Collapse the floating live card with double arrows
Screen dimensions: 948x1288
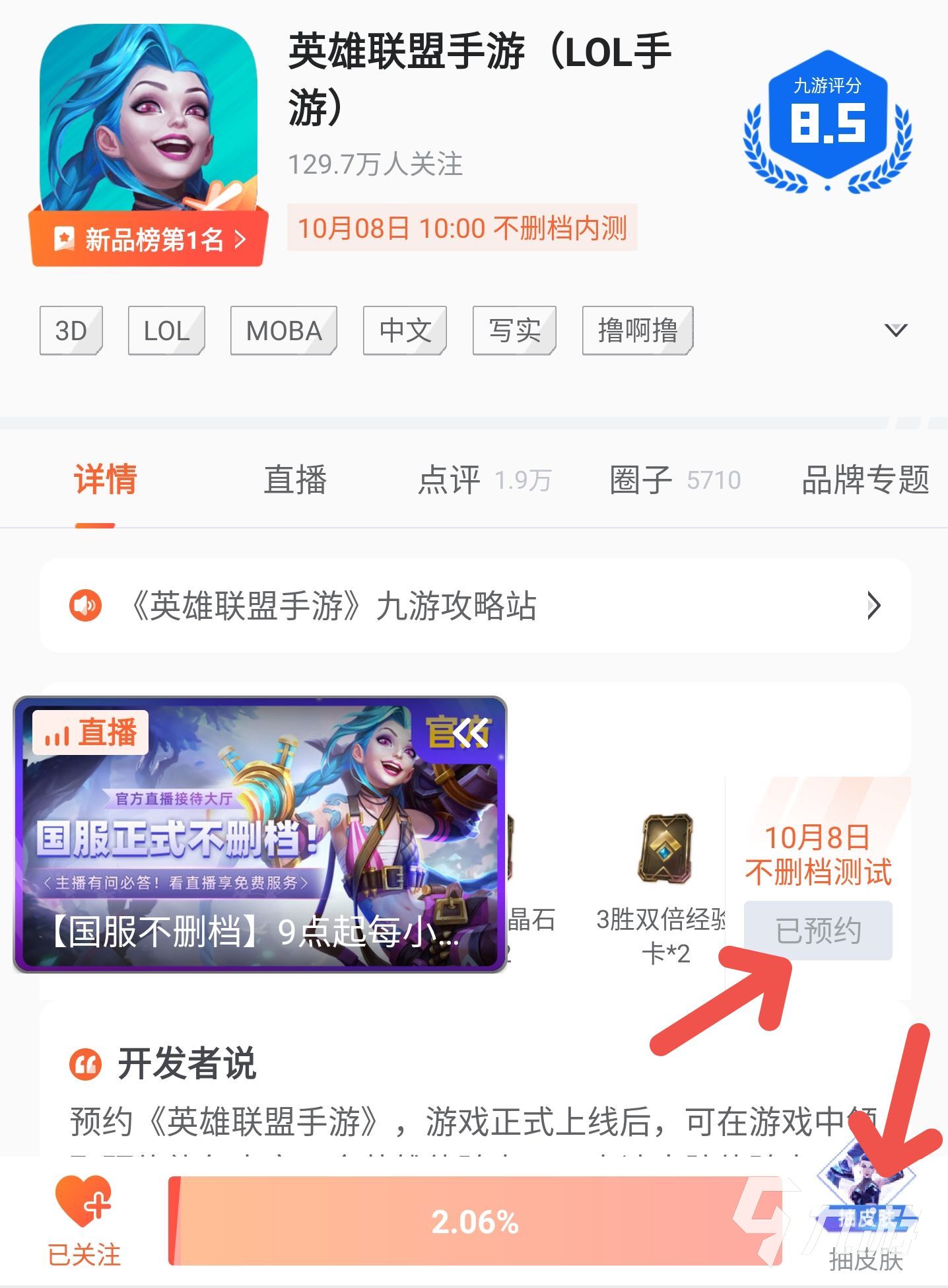[x=470, y=733]
